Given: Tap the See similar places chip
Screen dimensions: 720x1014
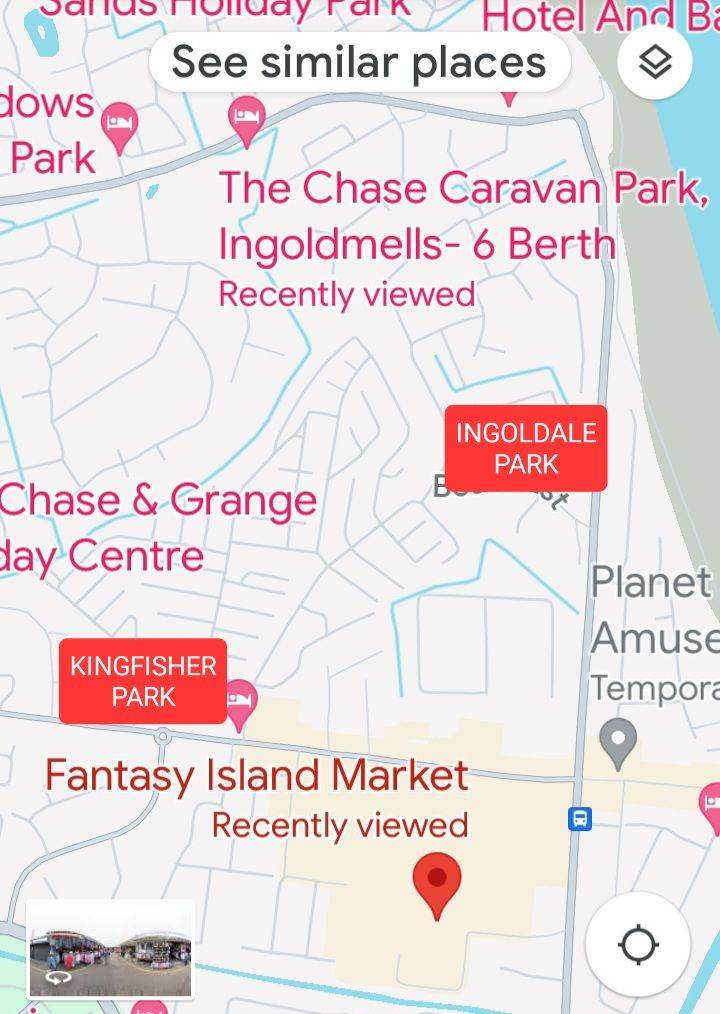Looking at the screenshot, I should coord(359,63).
